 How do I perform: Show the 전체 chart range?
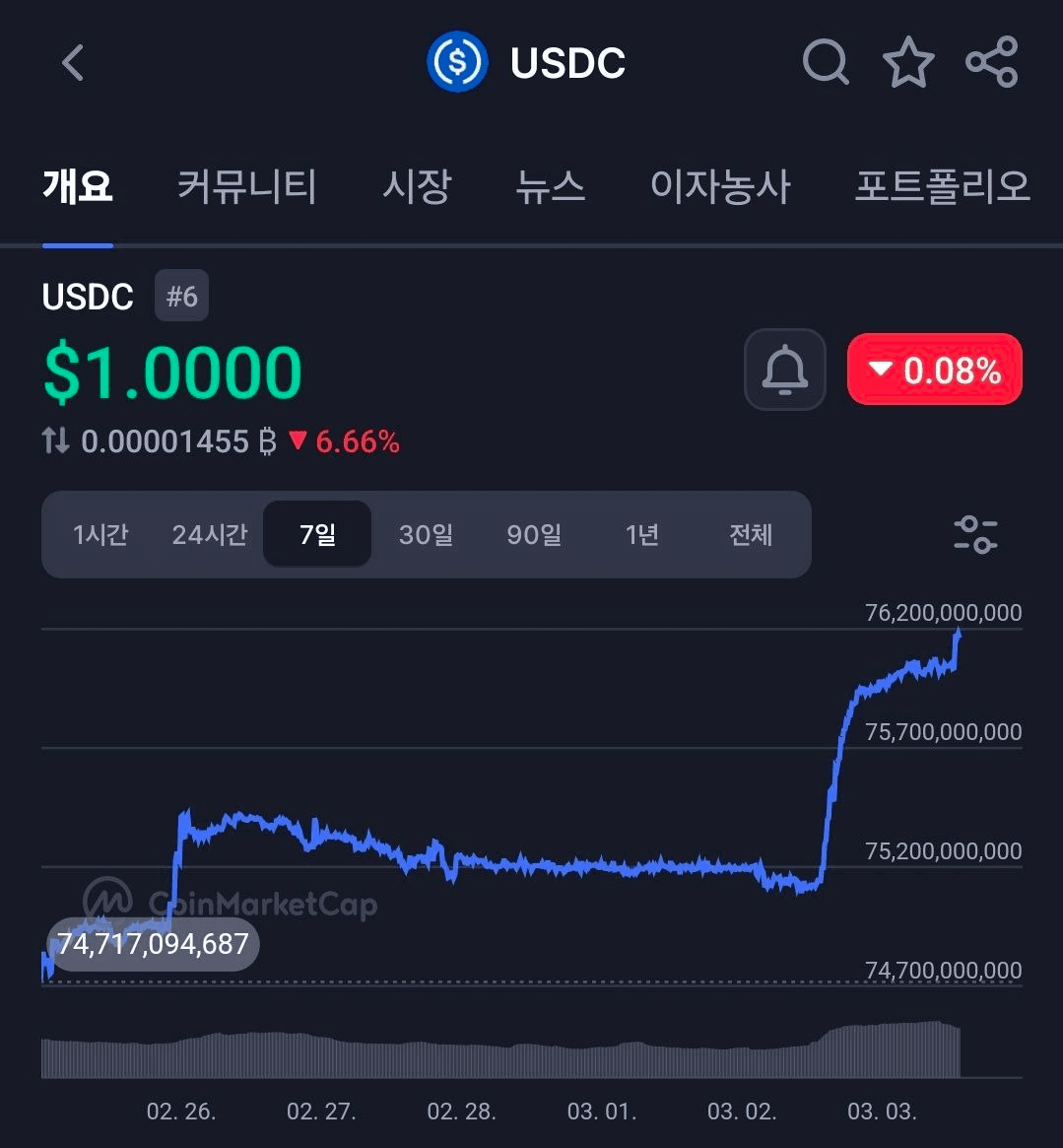[751, 534]
